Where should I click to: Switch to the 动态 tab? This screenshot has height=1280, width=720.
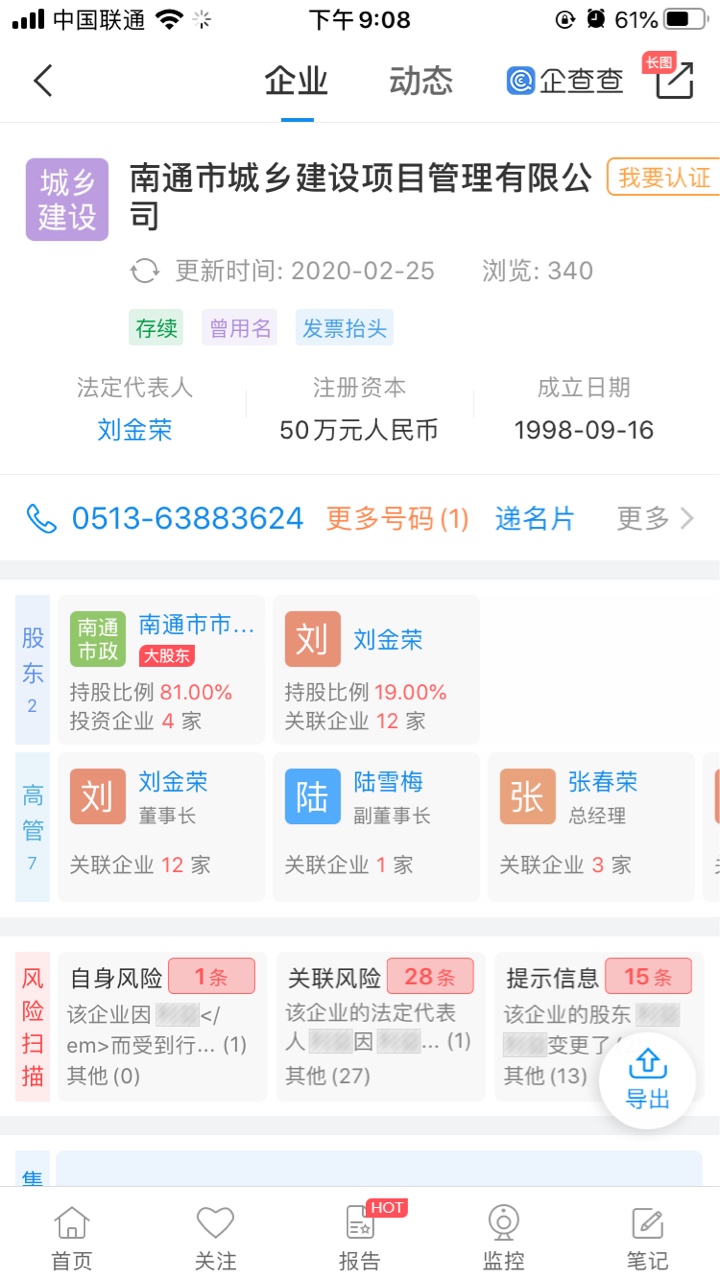[x=420, y=81]
